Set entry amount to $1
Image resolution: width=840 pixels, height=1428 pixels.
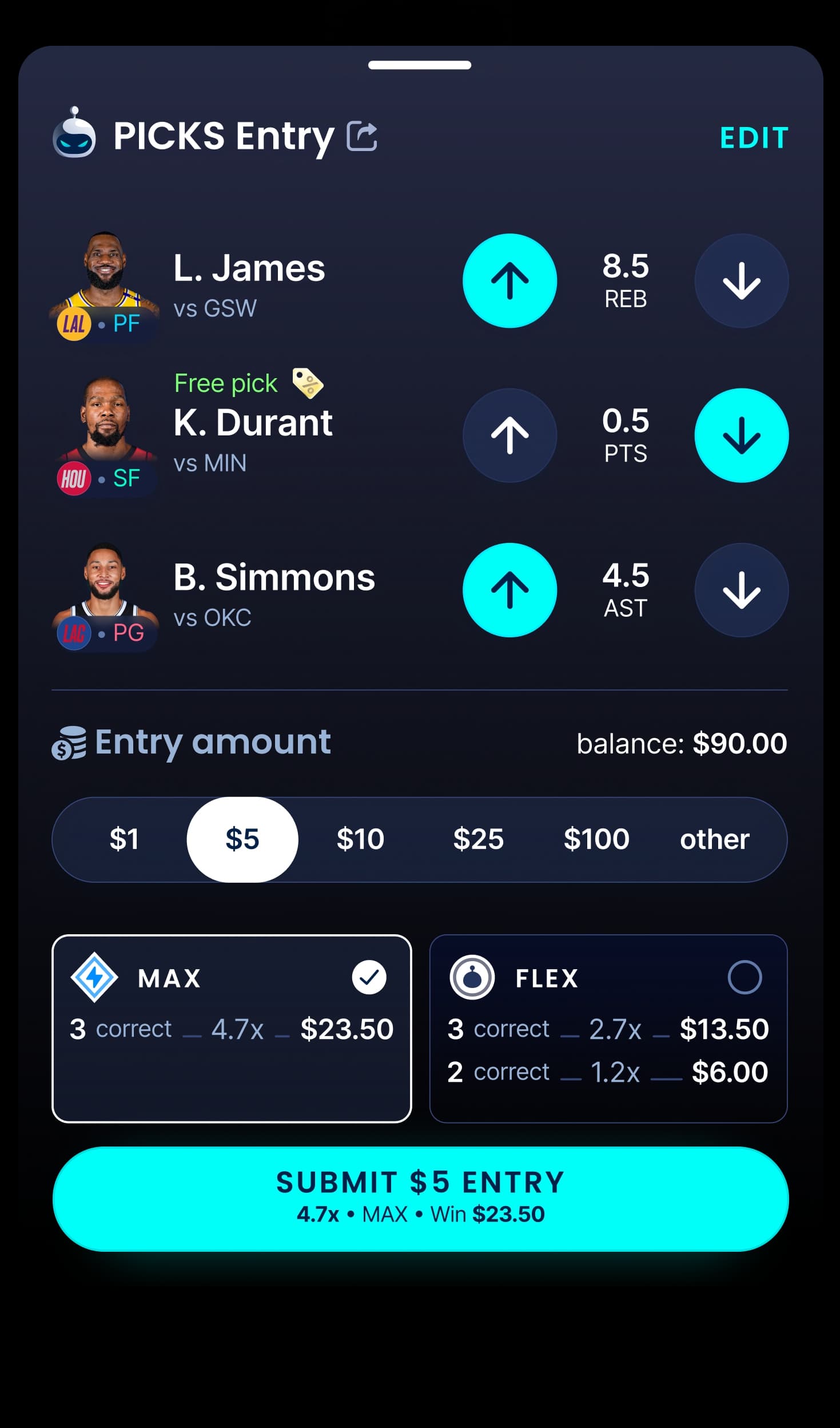pos(124,839)
